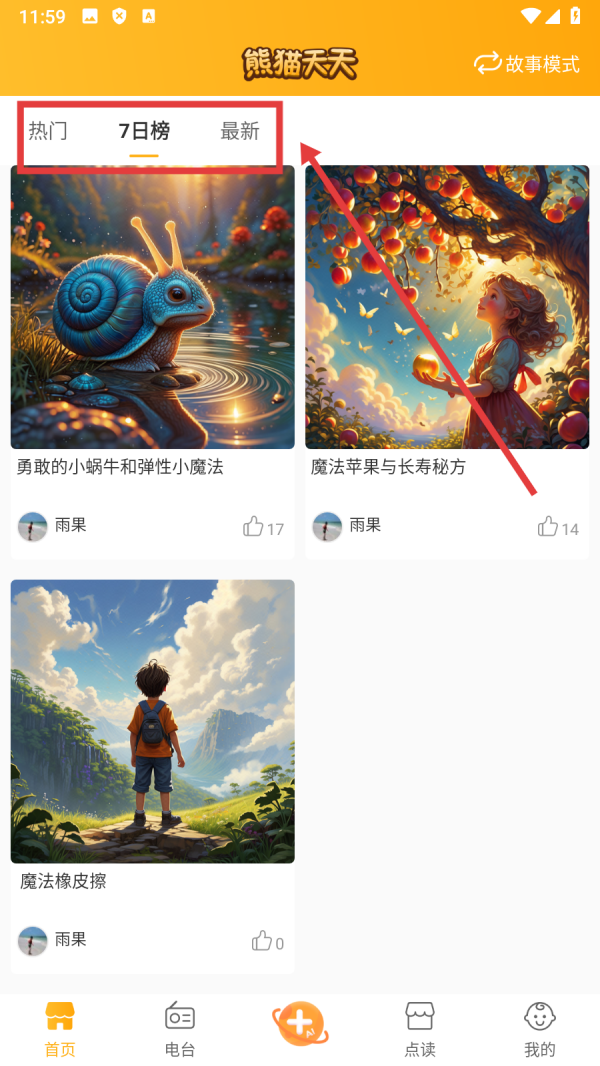Viewport: 600px width, 1066px height.
Task: Go to the 我的 tab
Action: (540, 1030)
